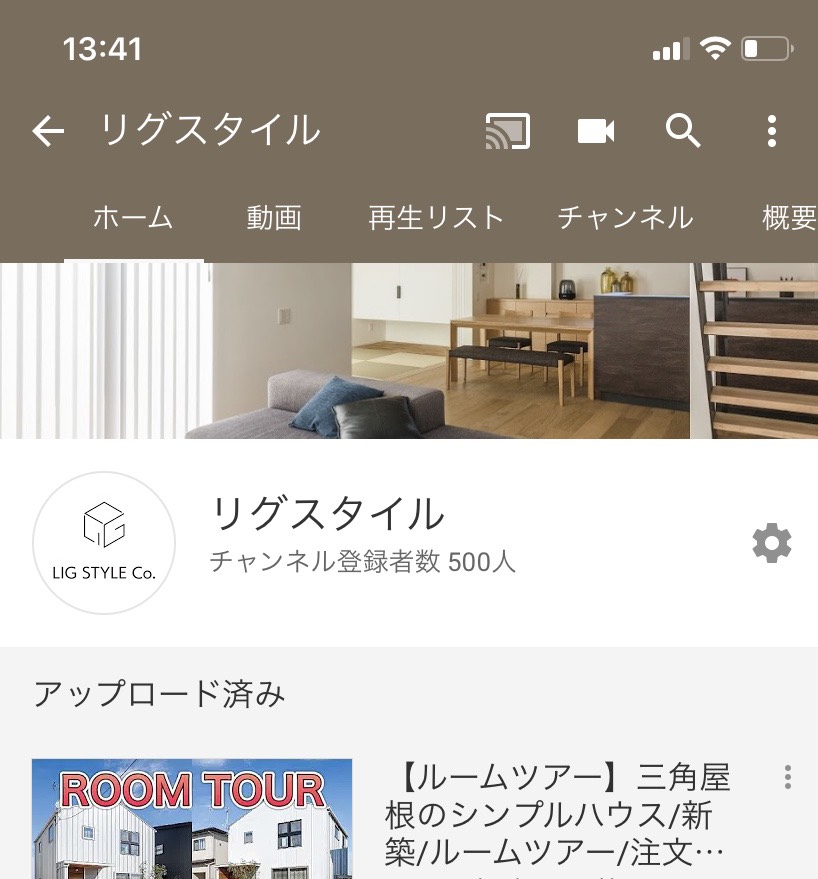This screenshot has height=879, width=818.
Task: Switch to the 概要 tab
Action: (789, 218)
